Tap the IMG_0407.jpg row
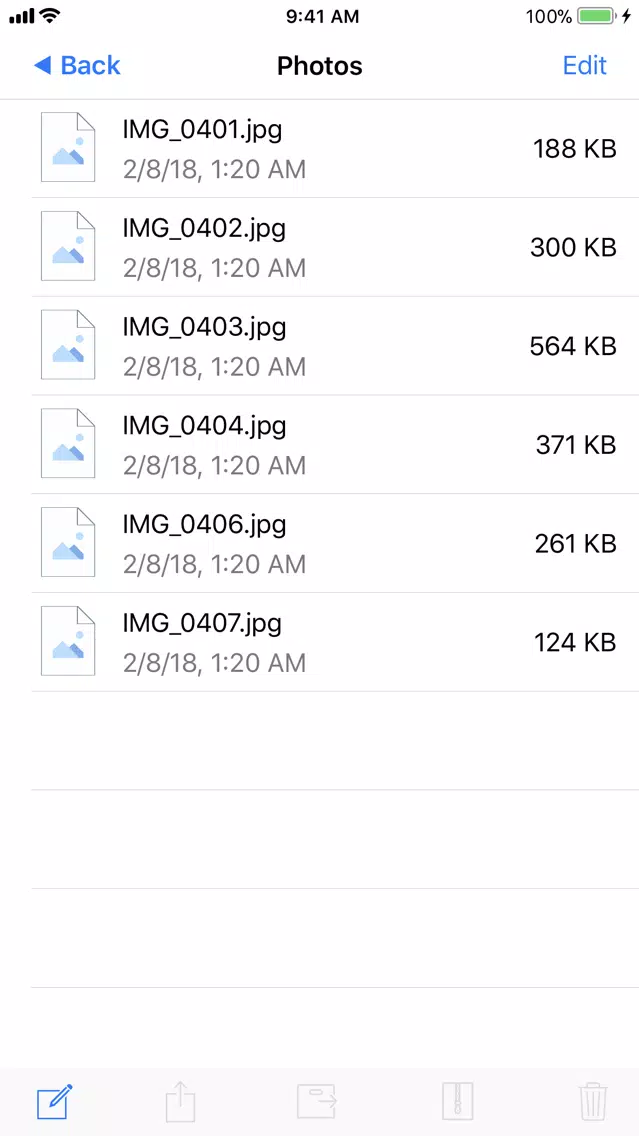The image size is (639, 1136). [x=320, y=642]
